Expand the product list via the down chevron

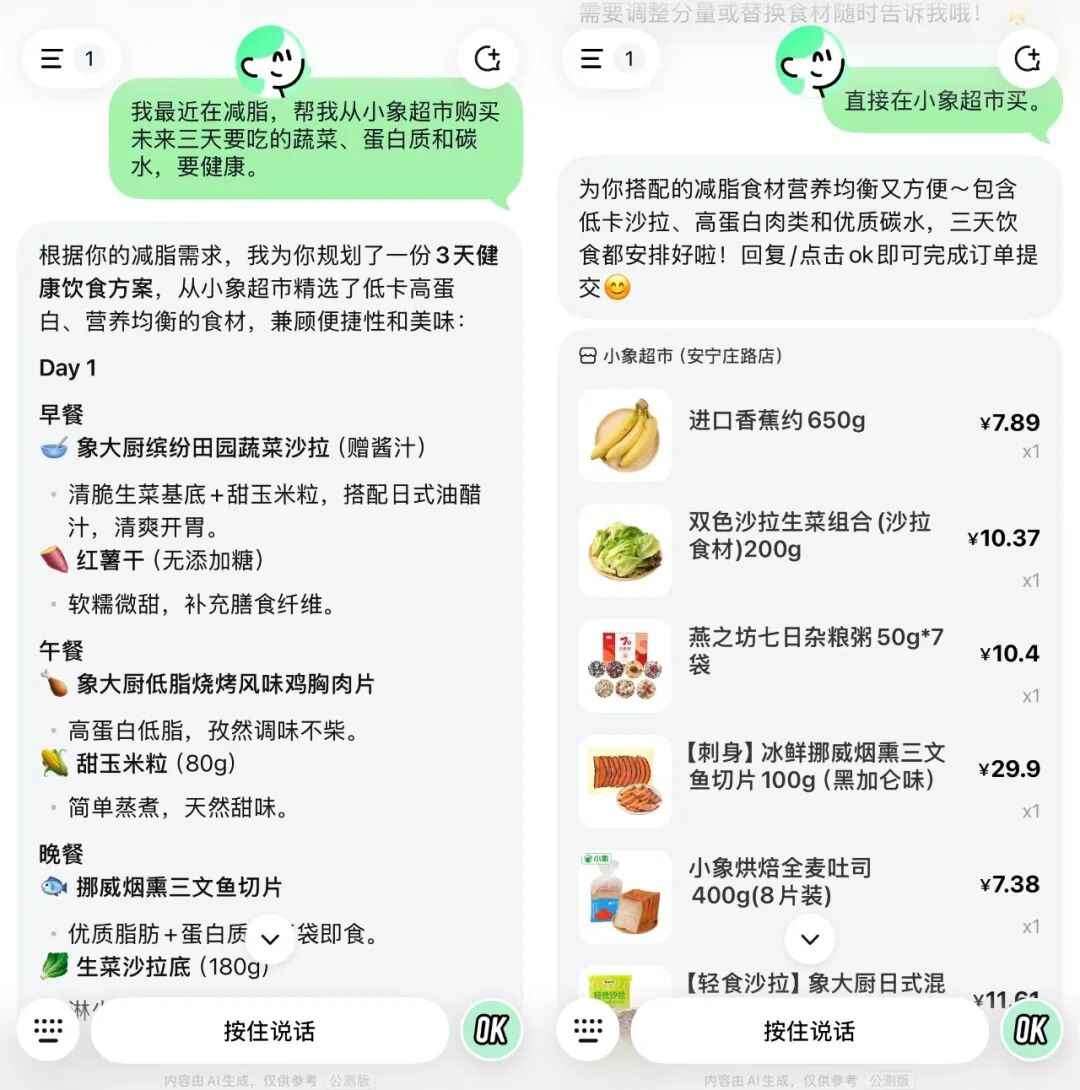pos(810,939)
